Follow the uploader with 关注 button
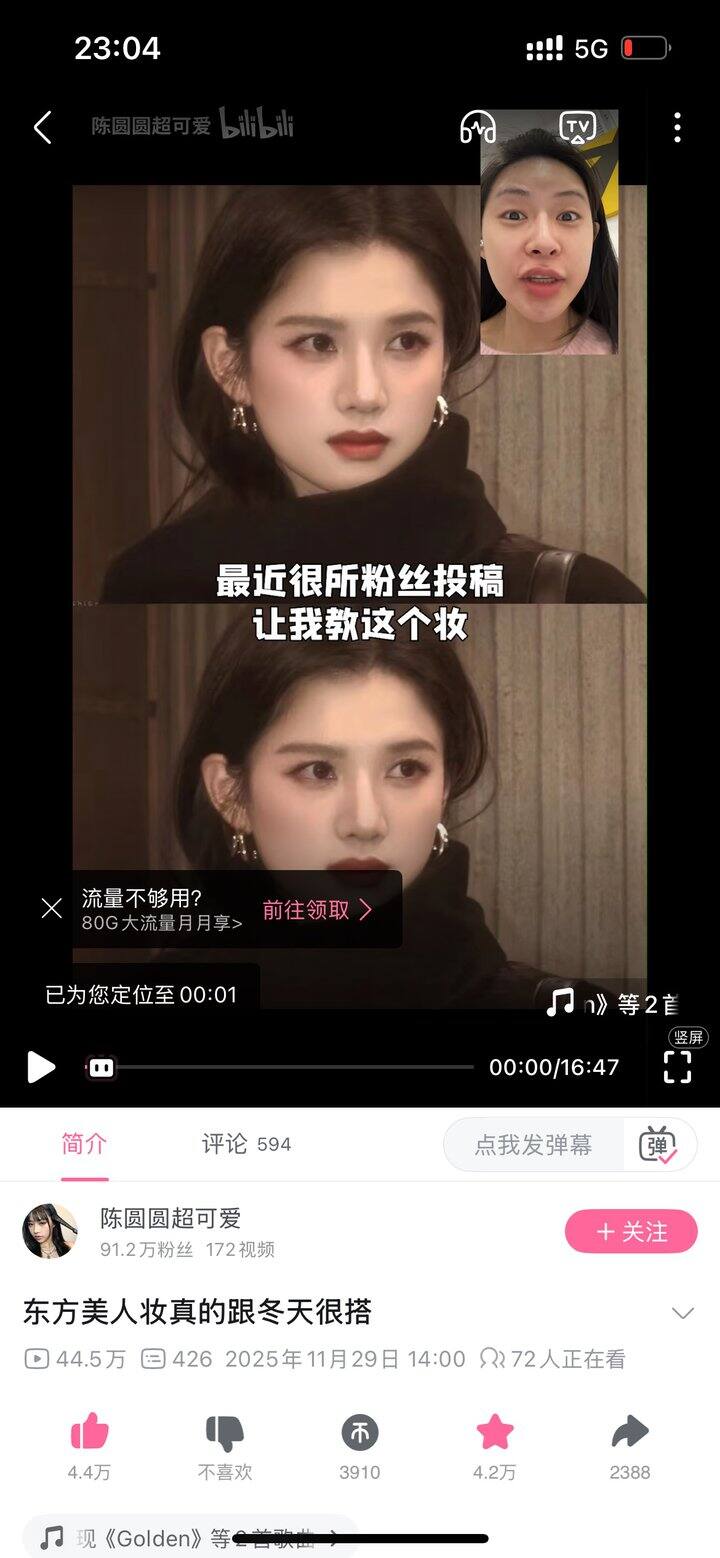720x1558 pixels. pos(630,1231)
